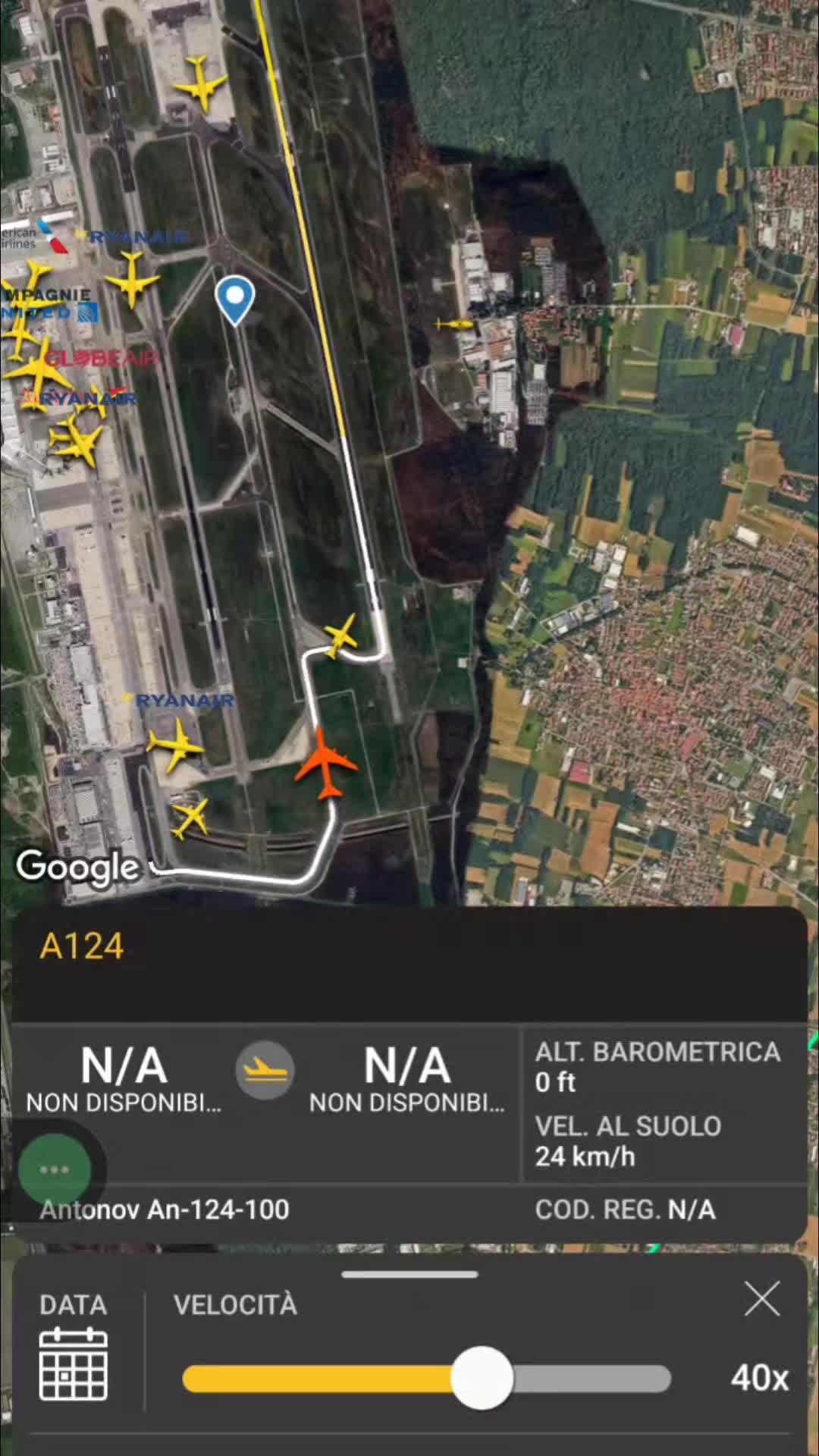Expand panel using the drag handle bar
Screen dimensions: 819x1456
409,1275
